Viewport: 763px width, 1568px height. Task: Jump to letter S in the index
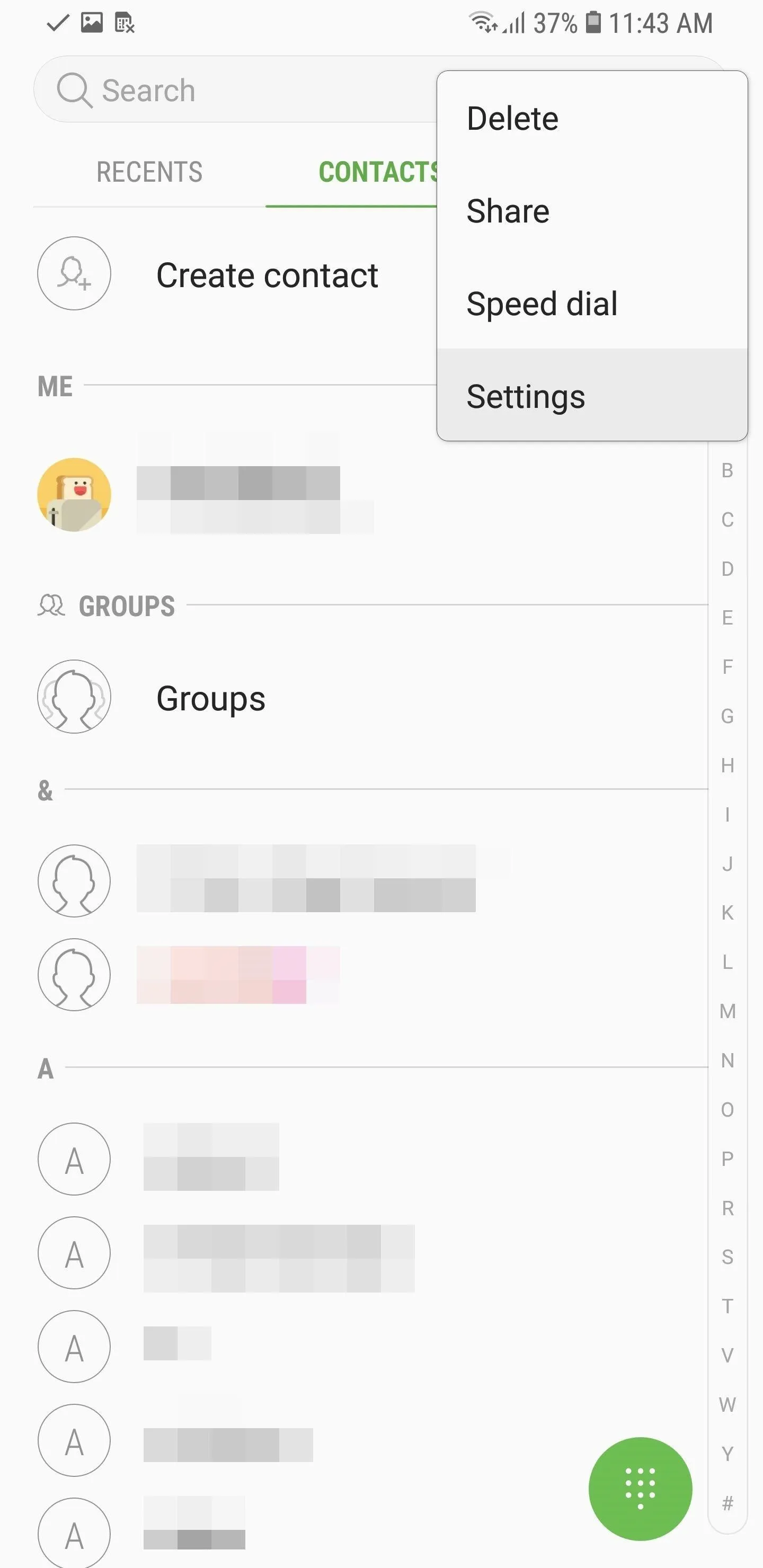coord(727,1257)
